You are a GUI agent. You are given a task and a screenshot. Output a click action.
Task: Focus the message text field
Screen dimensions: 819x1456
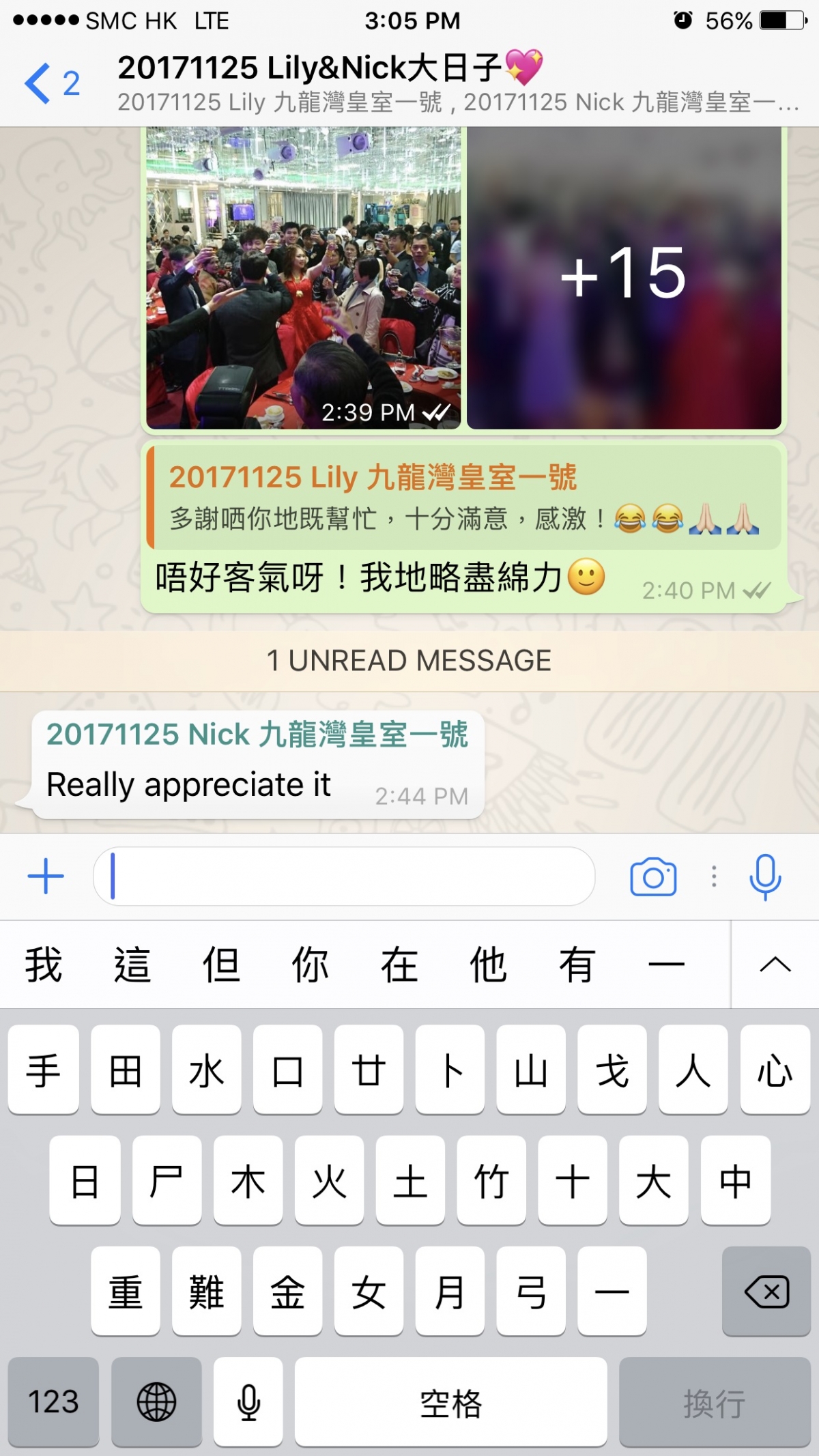[345, 876]
